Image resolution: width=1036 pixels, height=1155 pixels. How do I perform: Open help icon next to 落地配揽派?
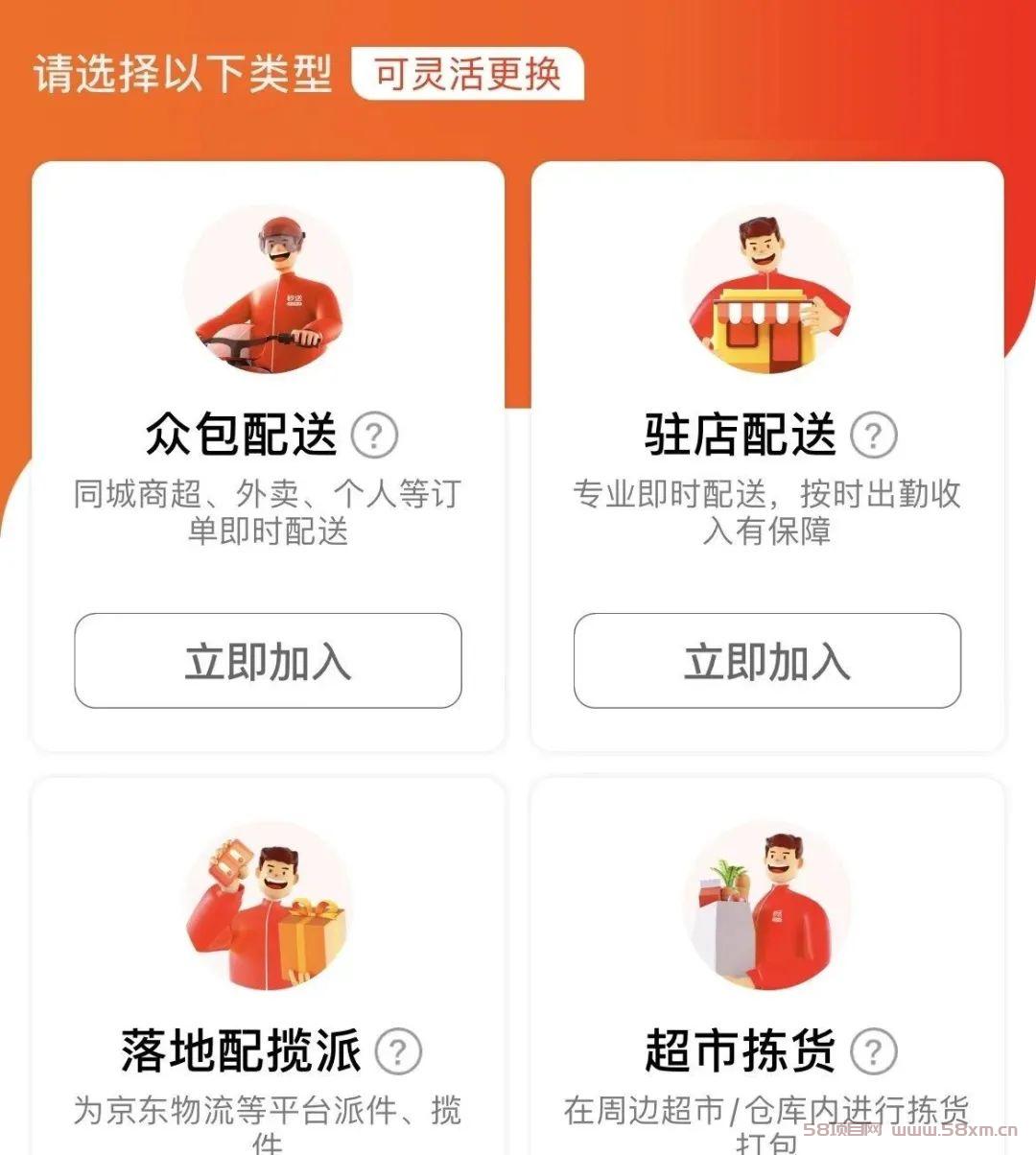(x=397, y=1051)
